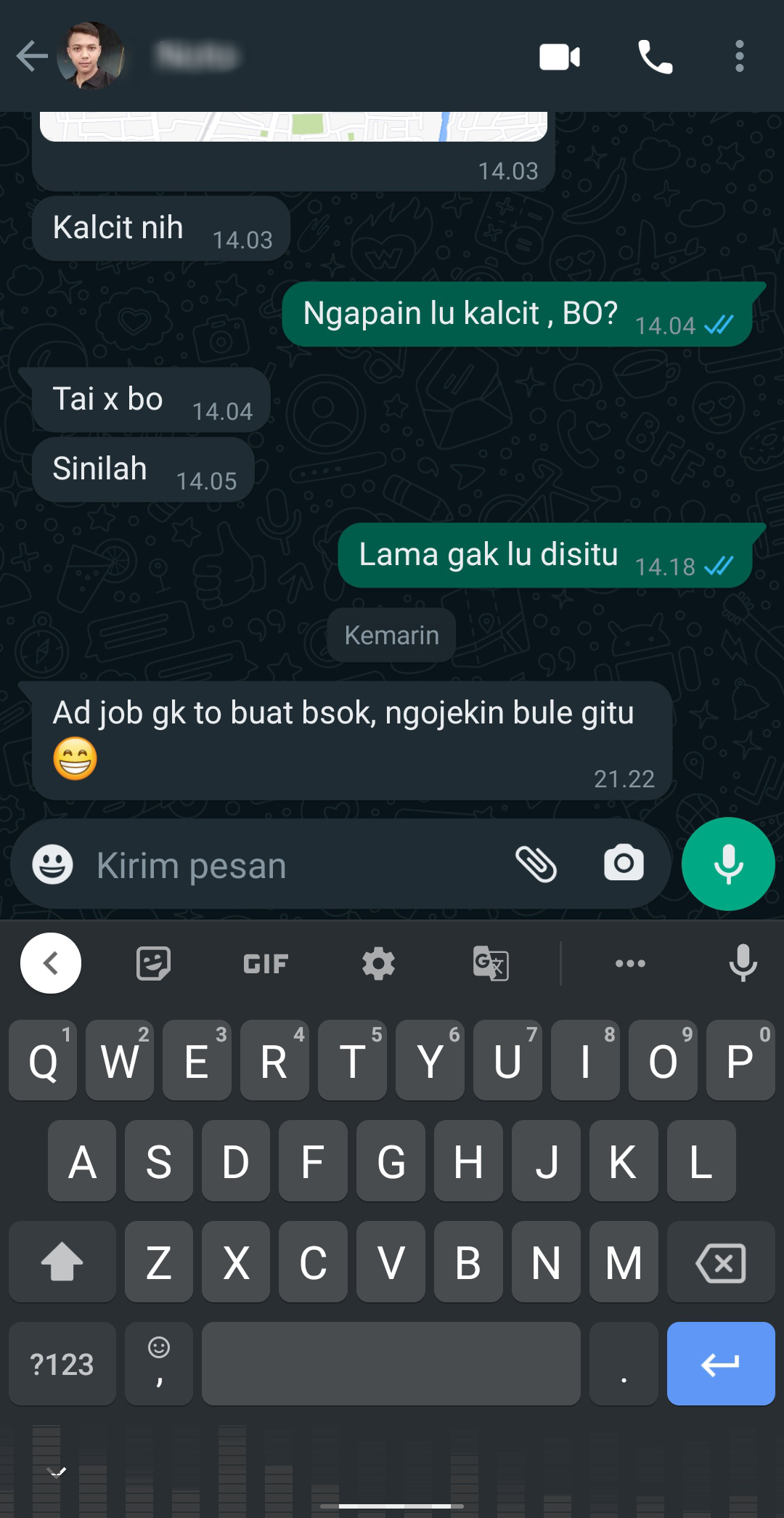Open Google Translate on keyboard
Screen dimensions: 784x1518
[491, 964]
